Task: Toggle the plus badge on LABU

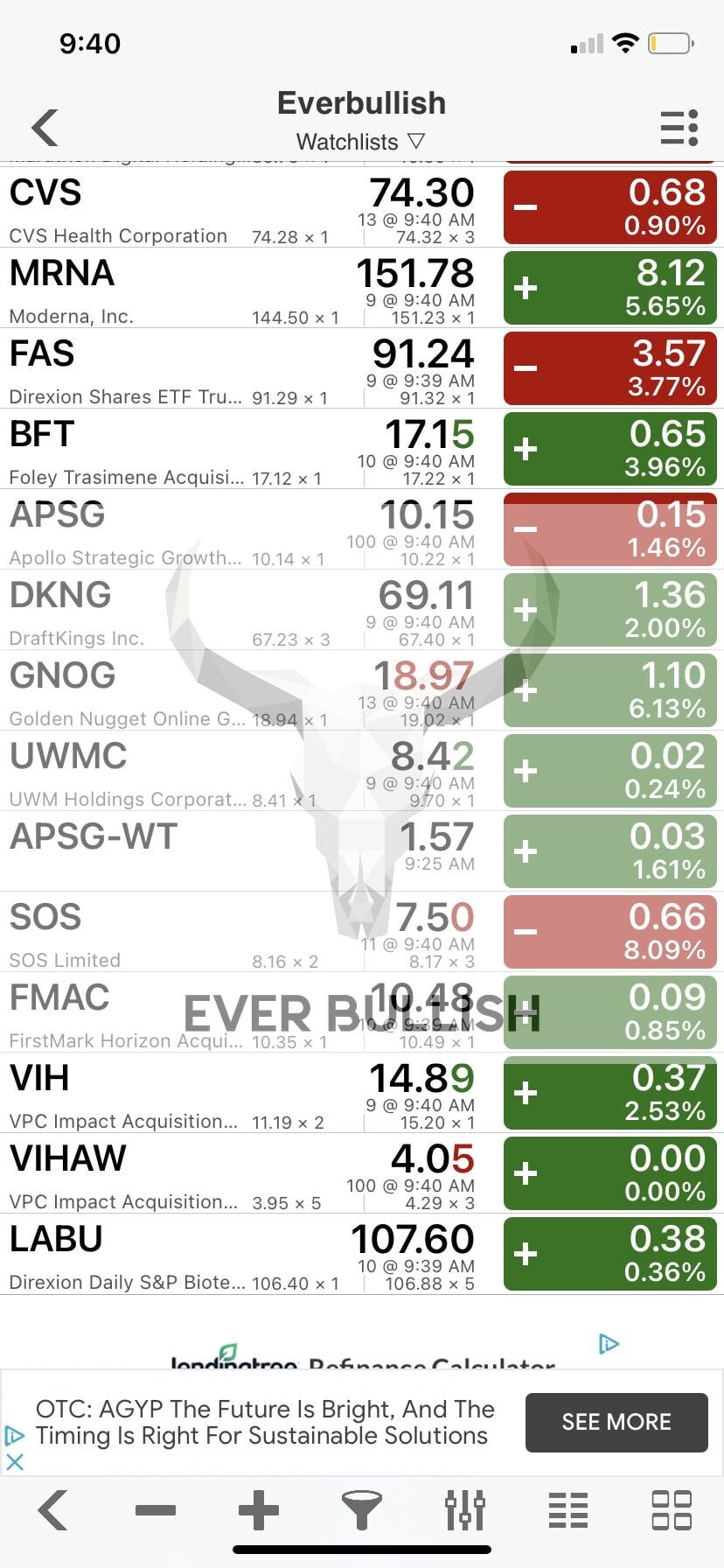Action: [526, 1253]
